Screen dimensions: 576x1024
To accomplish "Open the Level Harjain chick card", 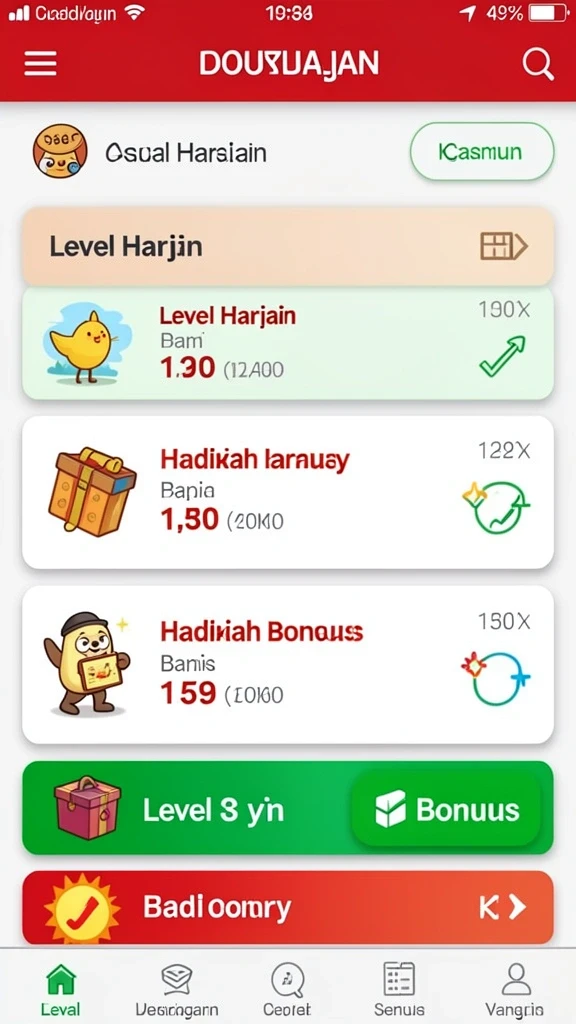I will click(288, 344).
